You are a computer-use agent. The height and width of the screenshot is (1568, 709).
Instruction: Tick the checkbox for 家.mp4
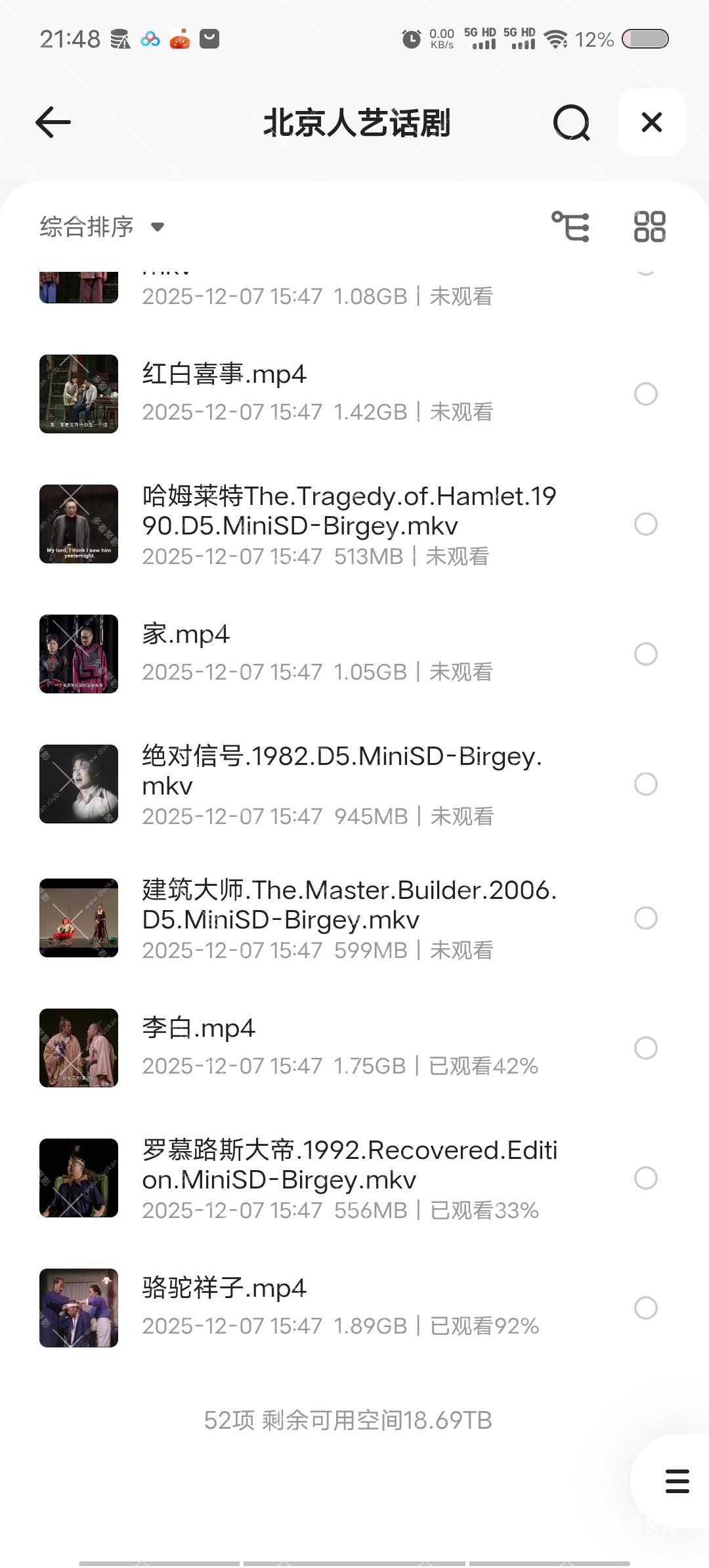pyautogui.click(x=646, y=654)
